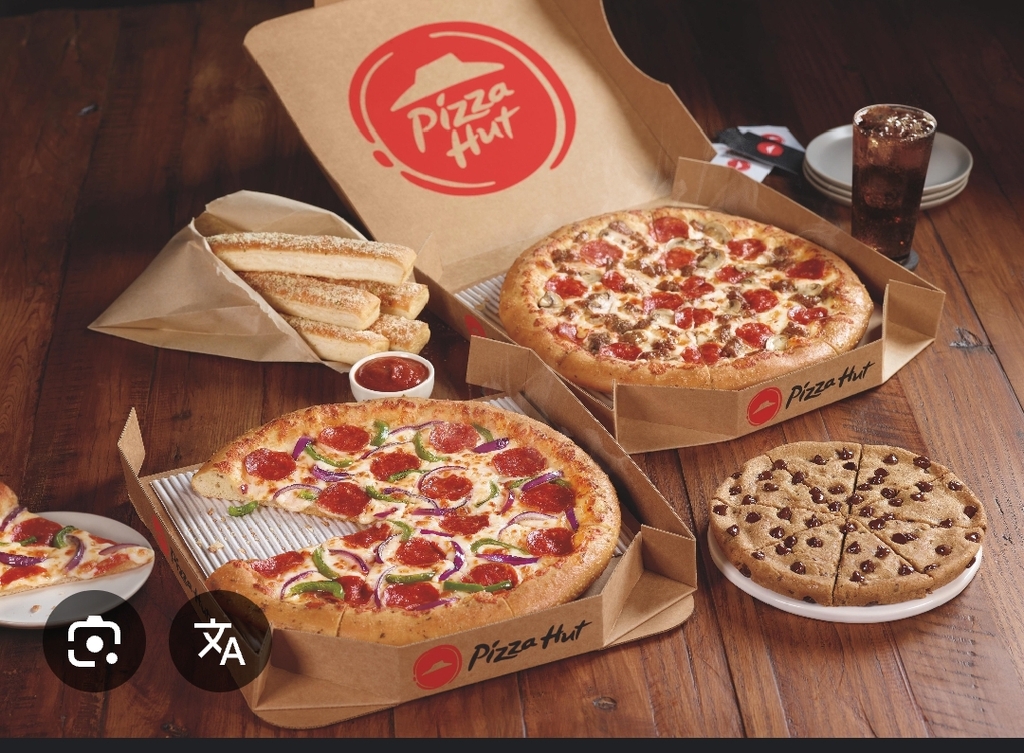Open Google Lens visual search button

pyautogui.click(x=94, y=641)
